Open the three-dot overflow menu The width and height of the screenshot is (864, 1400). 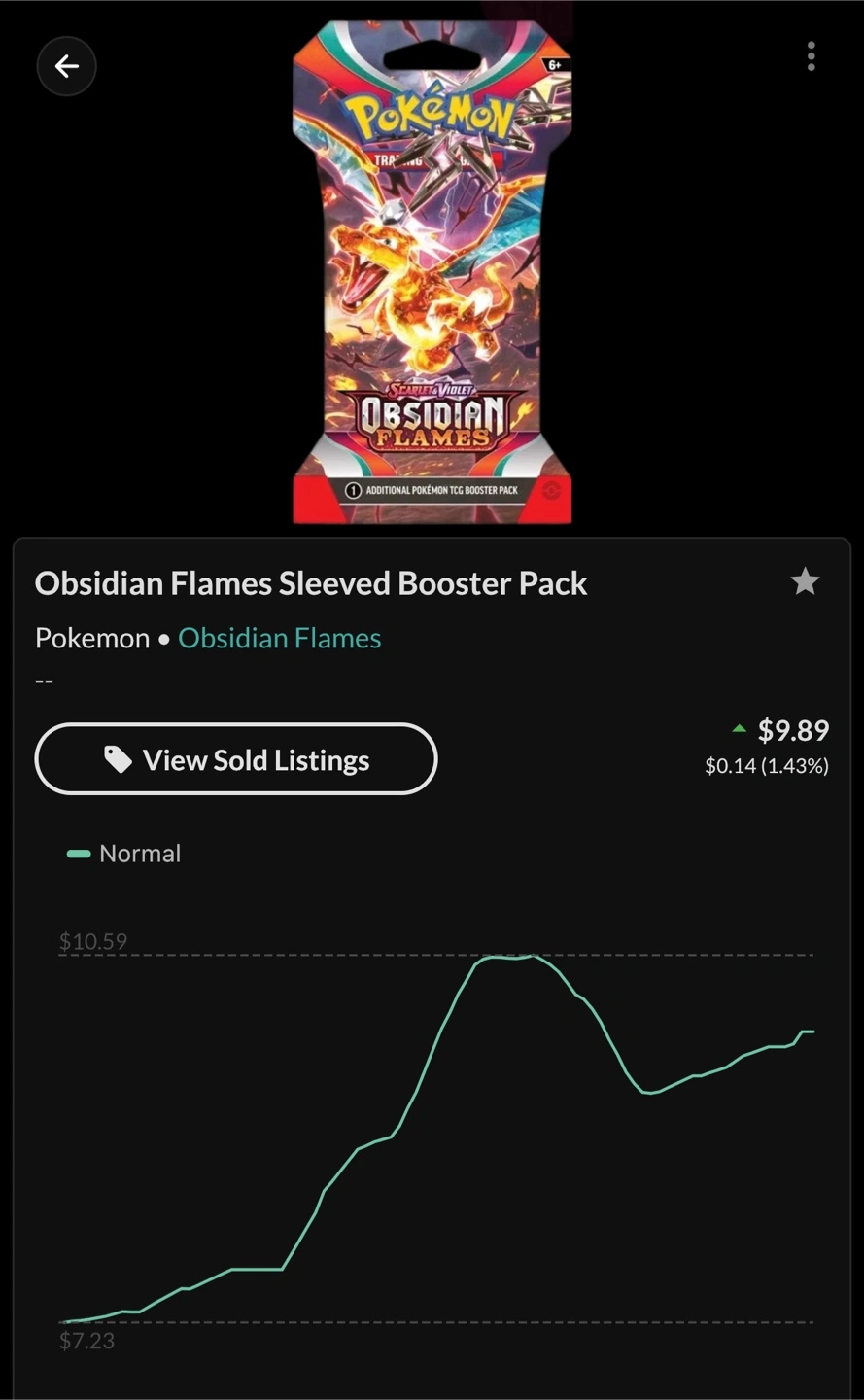pos(811,56)
